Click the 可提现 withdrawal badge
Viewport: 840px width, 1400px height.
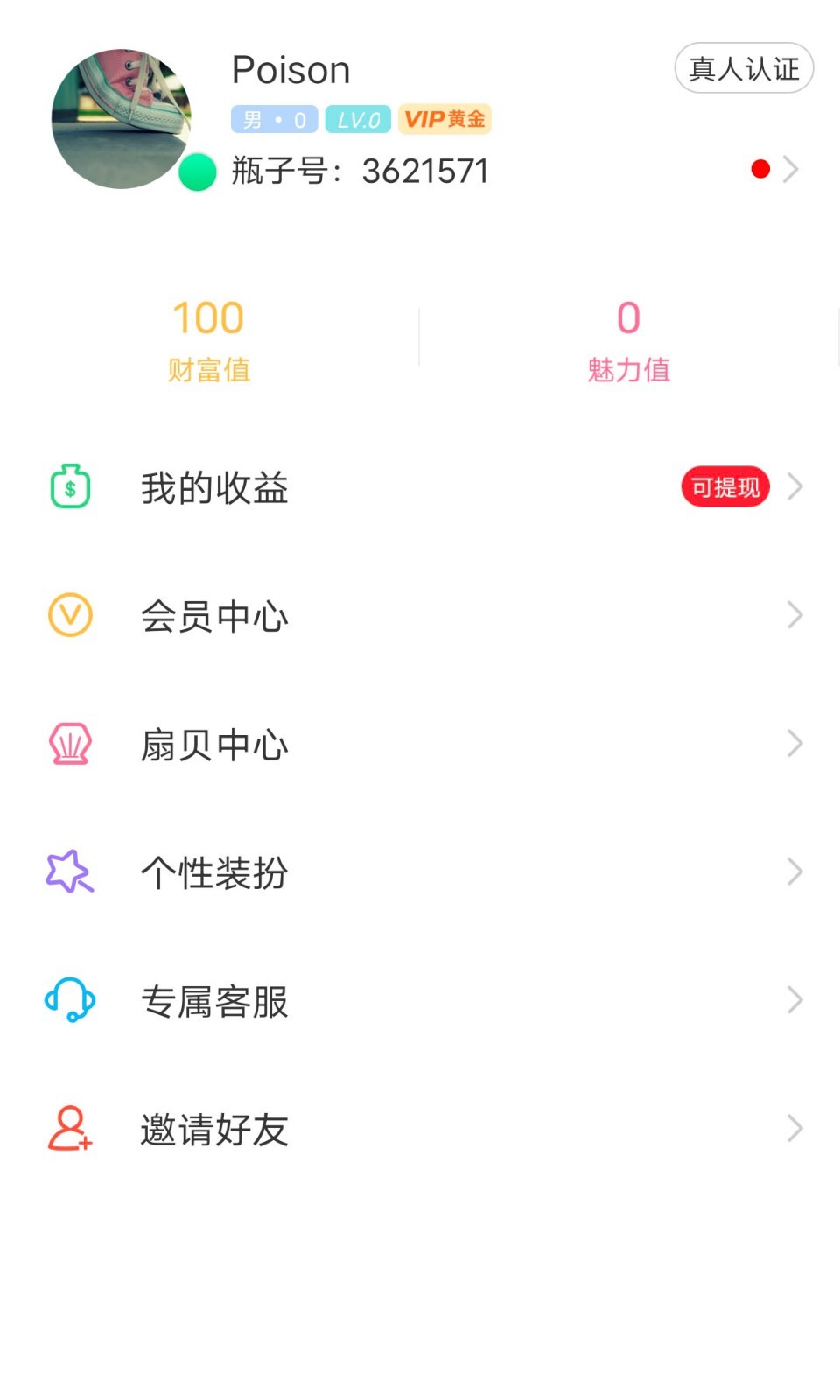coord(724,487)
